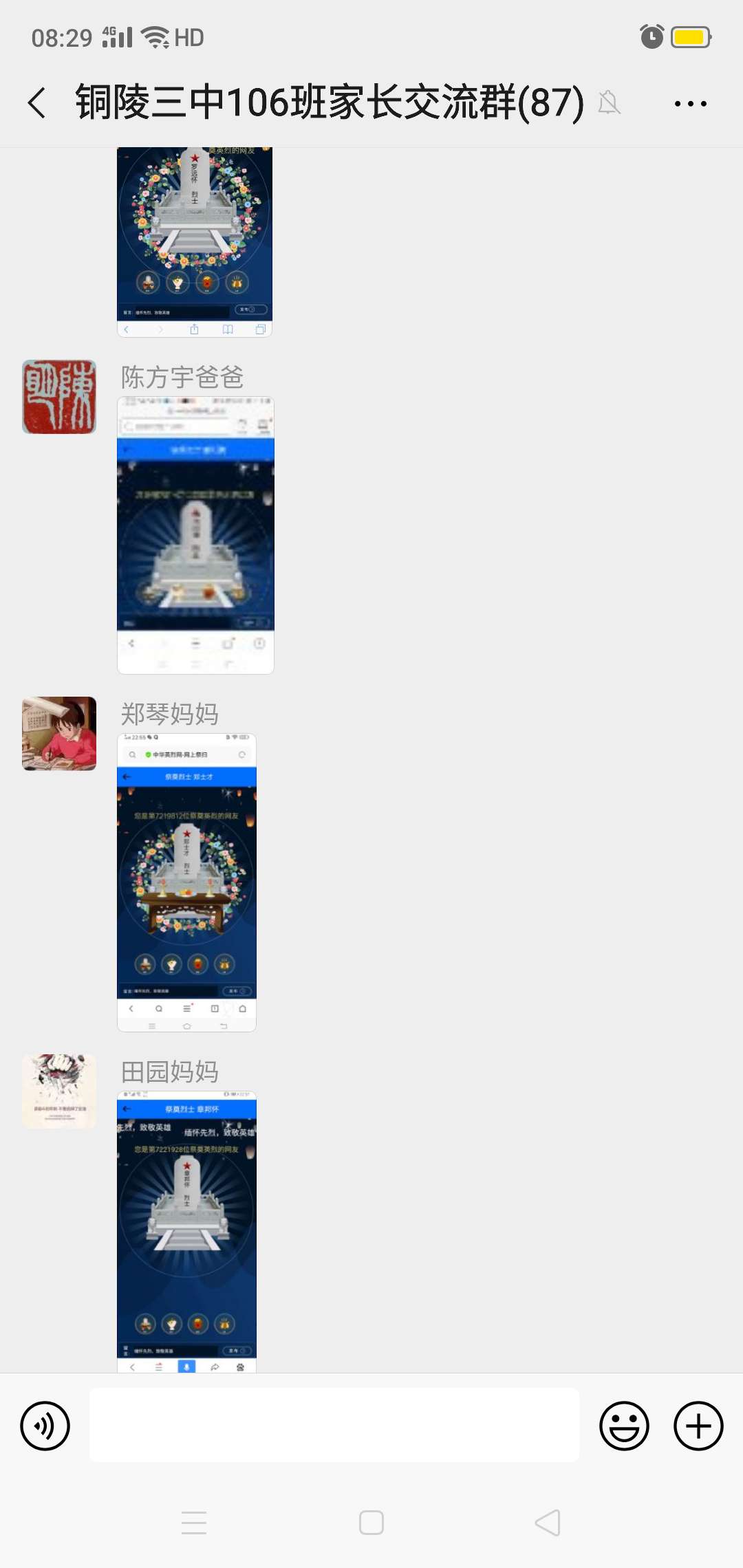Tap the system back button
The width and height of the screenshot is (743, 1568).
[x=548, y=1523]
